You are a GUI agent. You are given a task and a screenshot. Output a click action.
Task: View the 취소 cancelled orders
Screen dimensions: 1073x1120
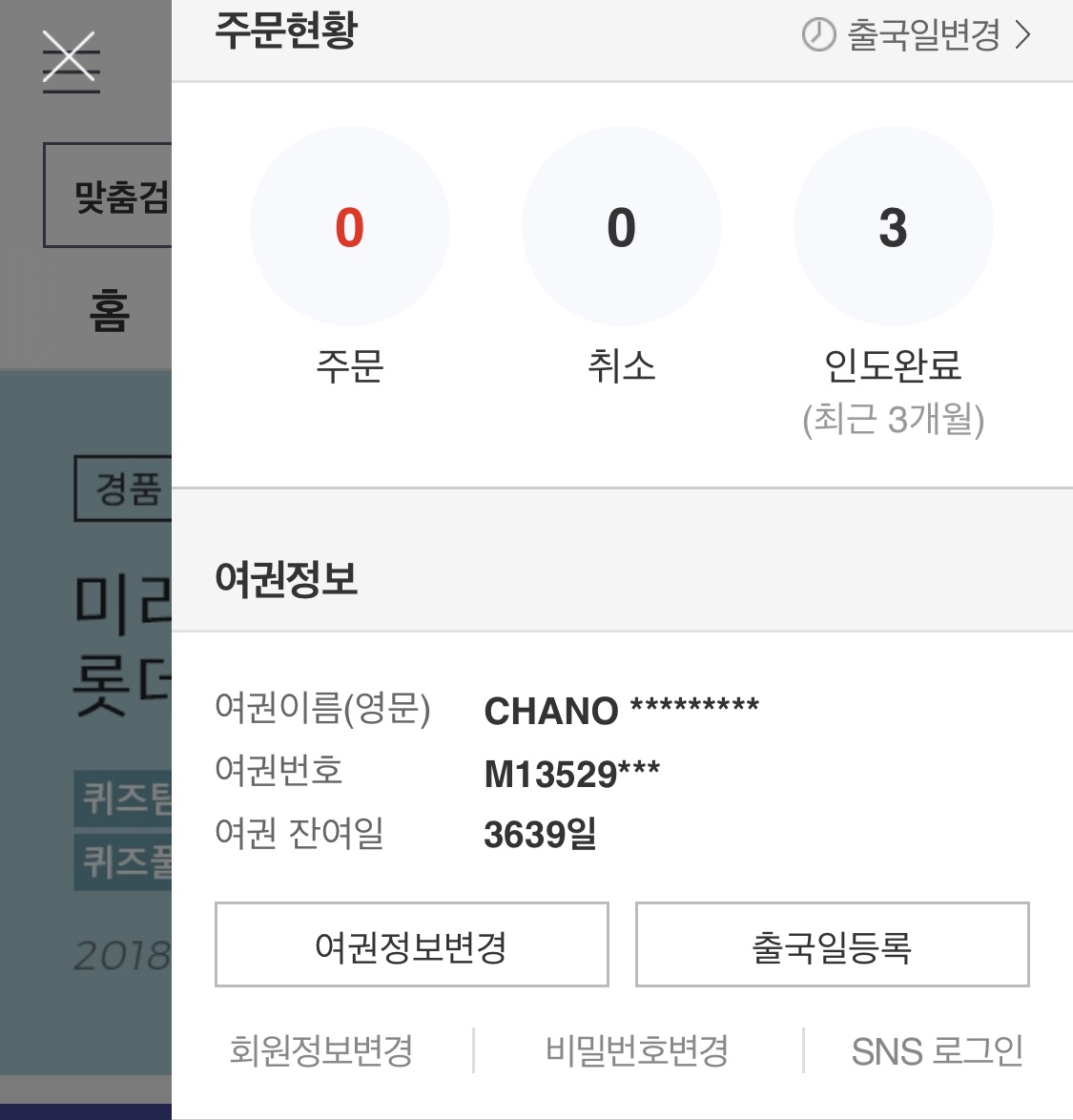point(621,227)
